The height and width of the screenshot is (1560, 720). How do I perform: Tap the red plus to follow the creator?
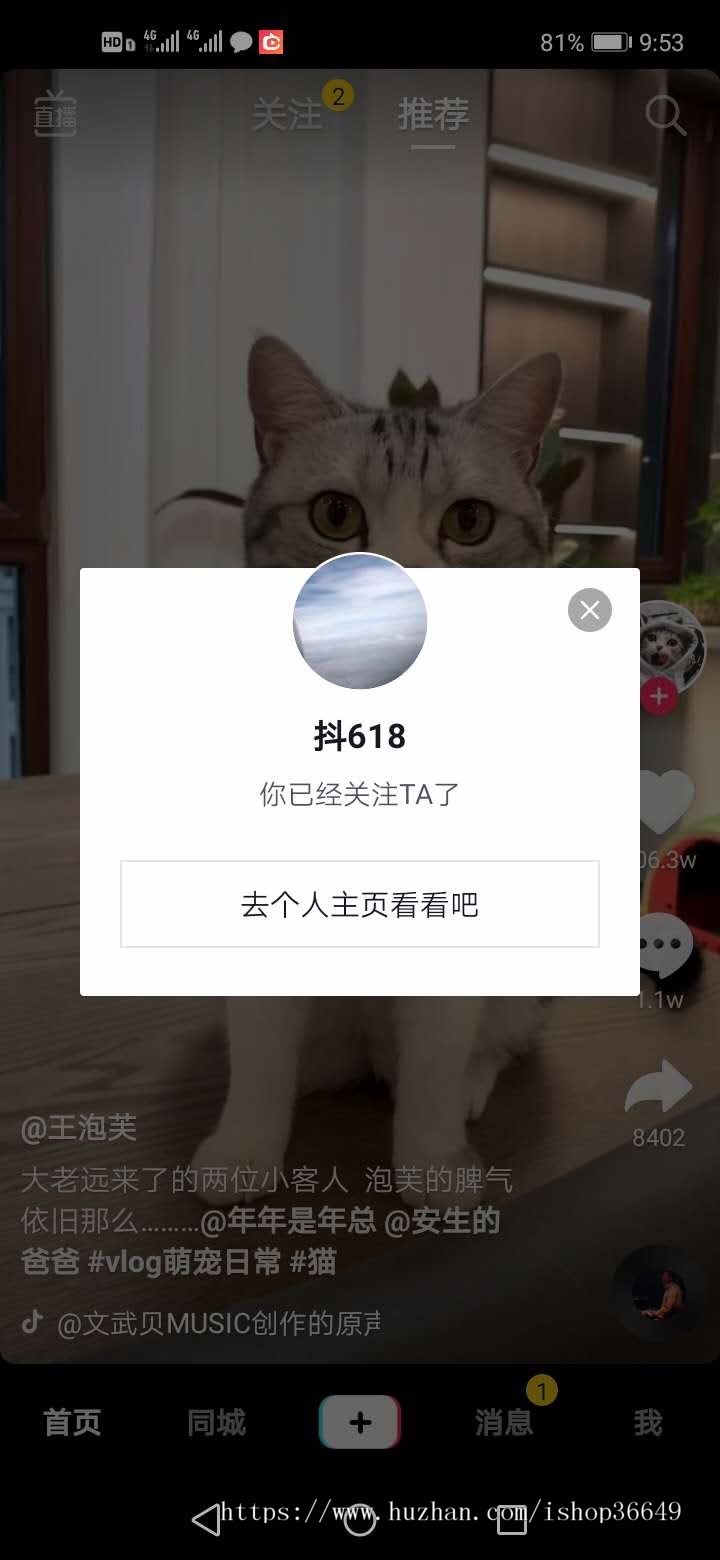(658, 697)
